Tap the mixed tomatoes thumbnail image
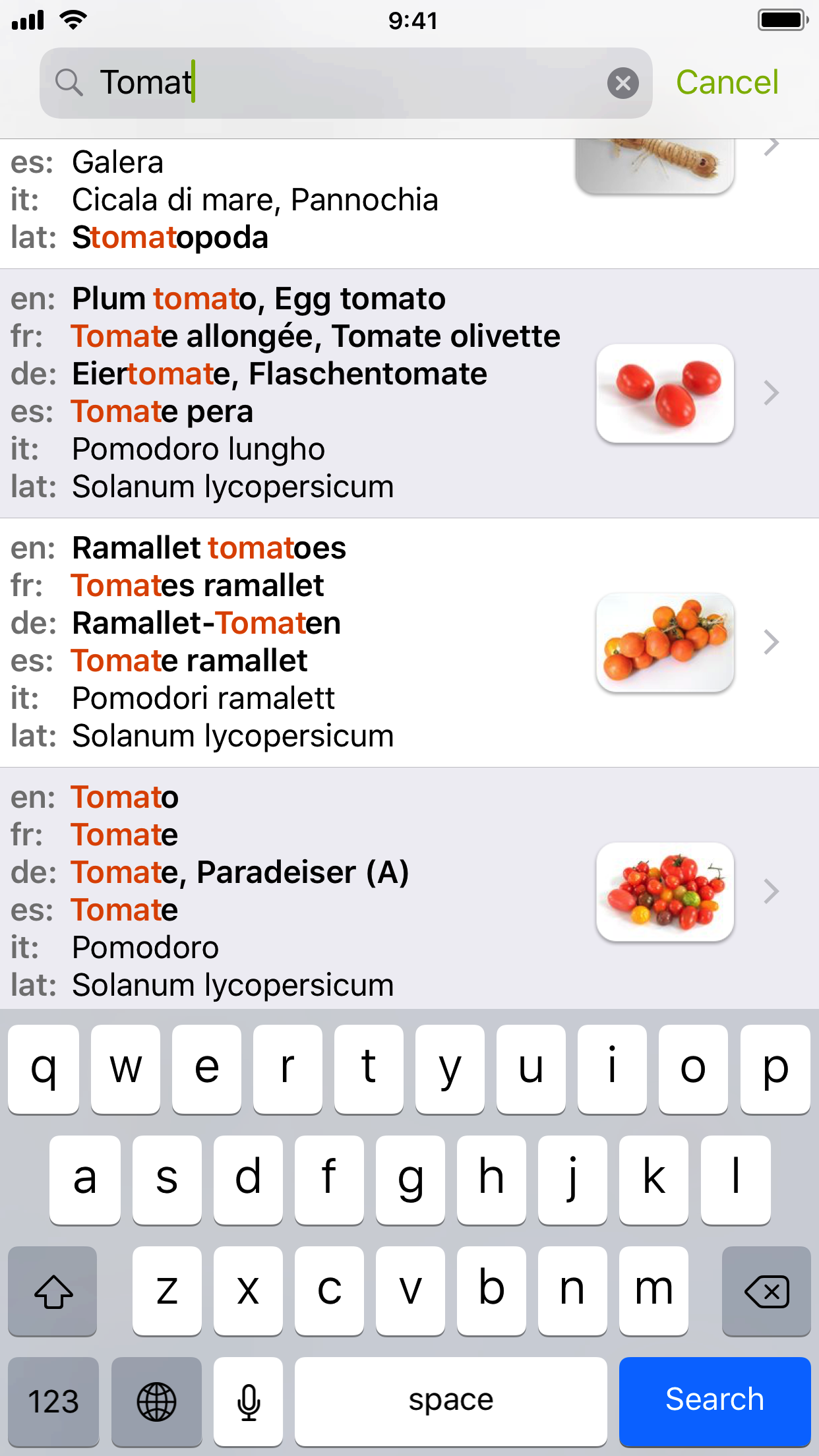The width and height of the screenshot is (819, 1456). [x=664, y=891]
